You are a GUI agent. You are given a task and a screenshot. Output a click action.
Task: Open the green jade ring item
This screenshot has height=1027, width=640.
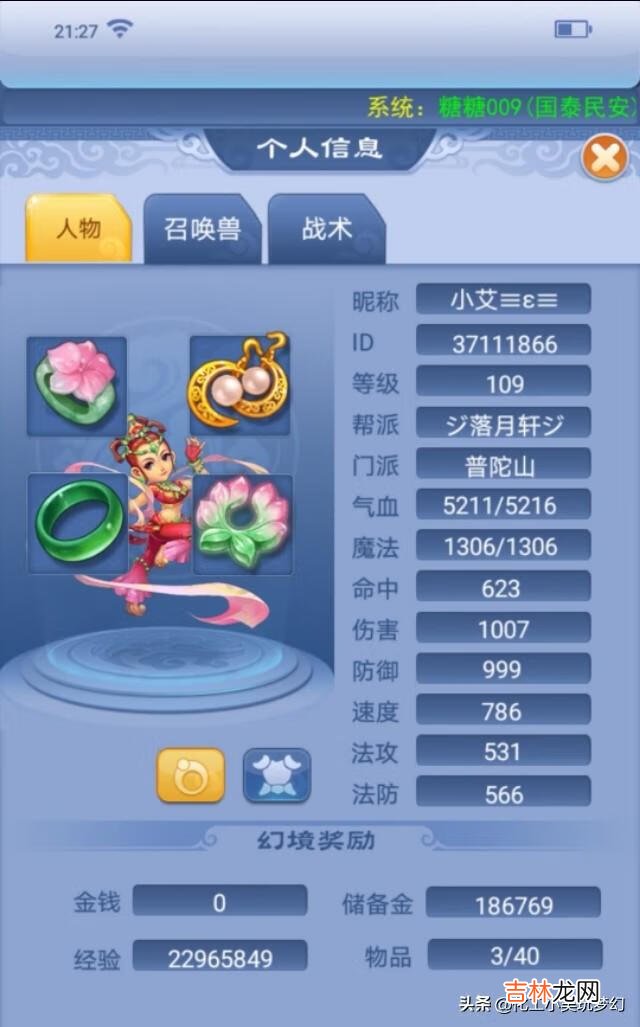click(77, 523)
